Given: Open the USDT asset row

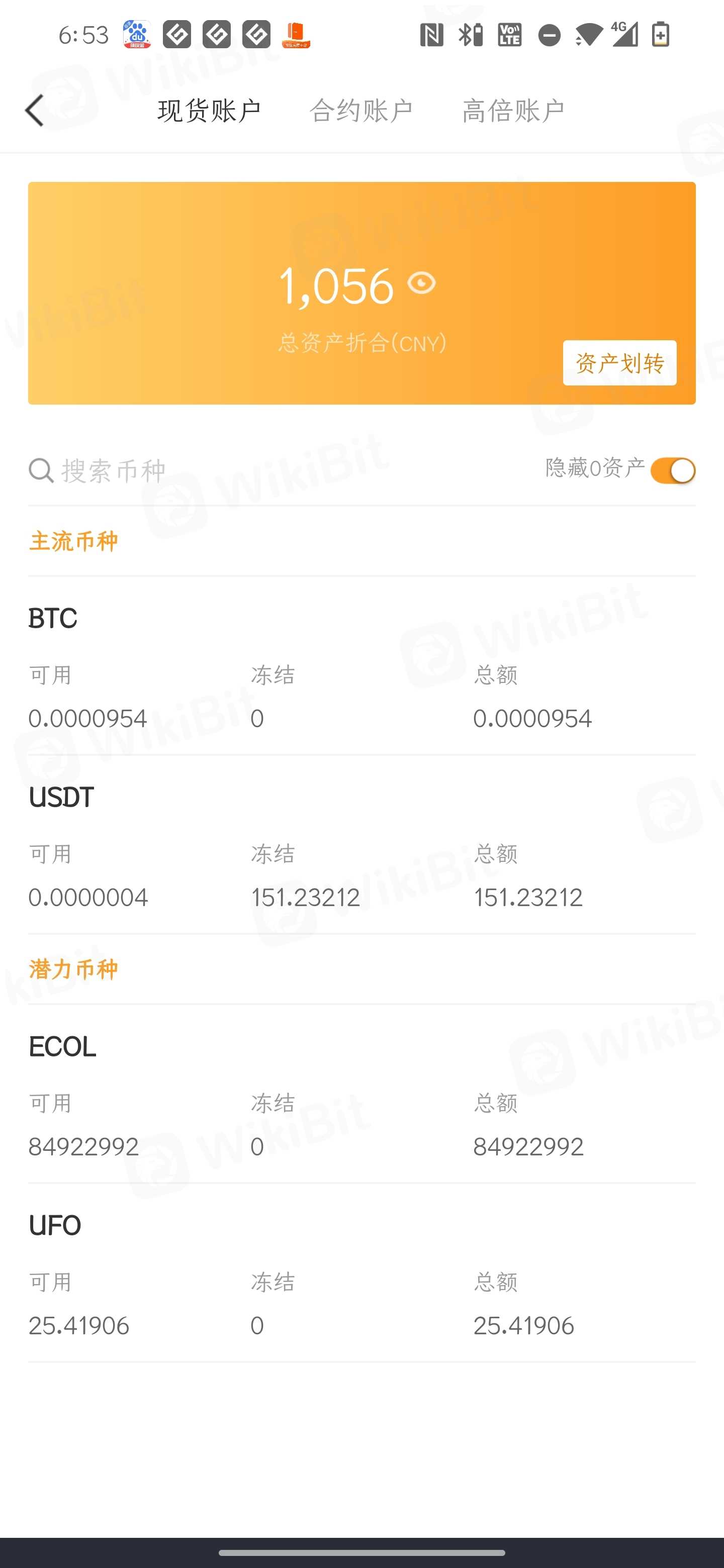Looking at the screenshot, I should point(361,845).
